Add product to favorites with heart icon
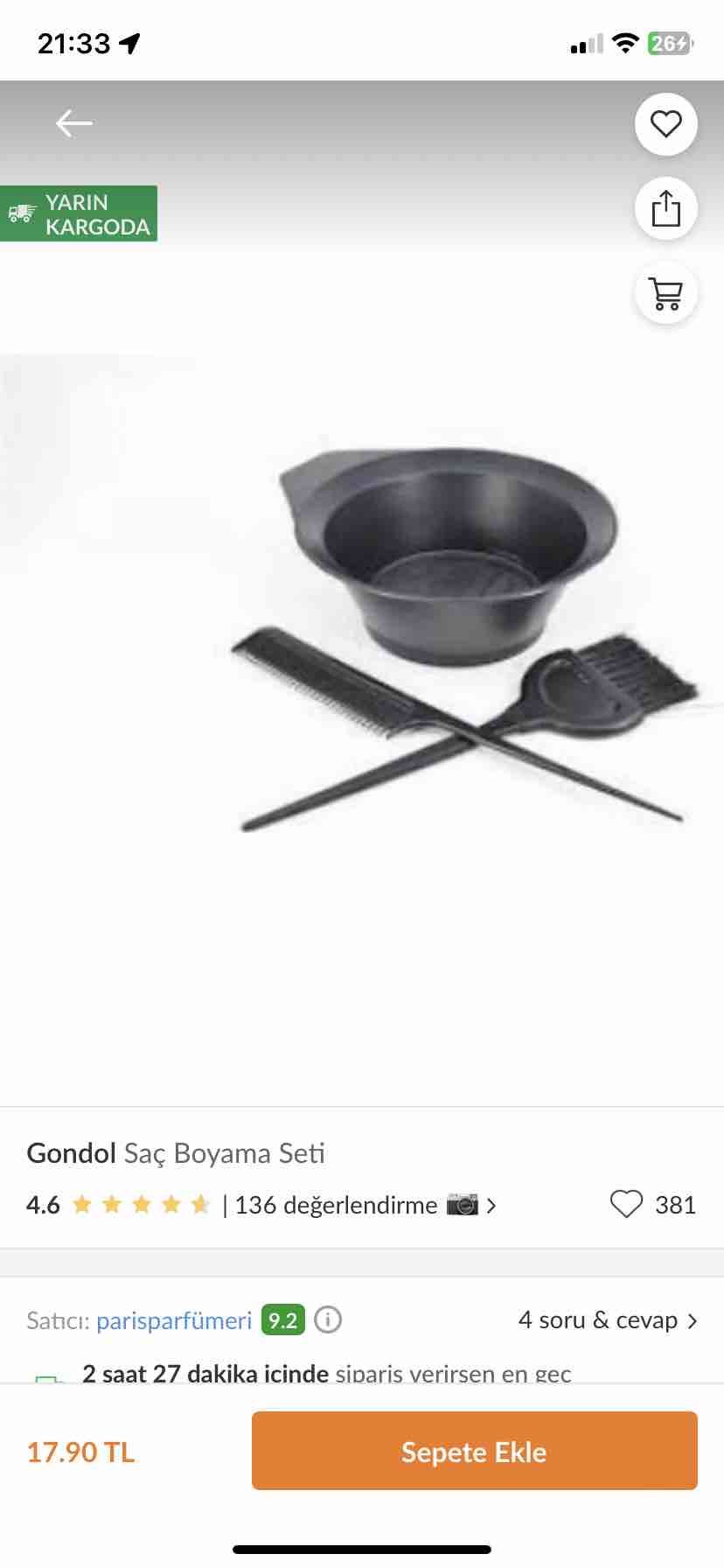 (665, 124)
